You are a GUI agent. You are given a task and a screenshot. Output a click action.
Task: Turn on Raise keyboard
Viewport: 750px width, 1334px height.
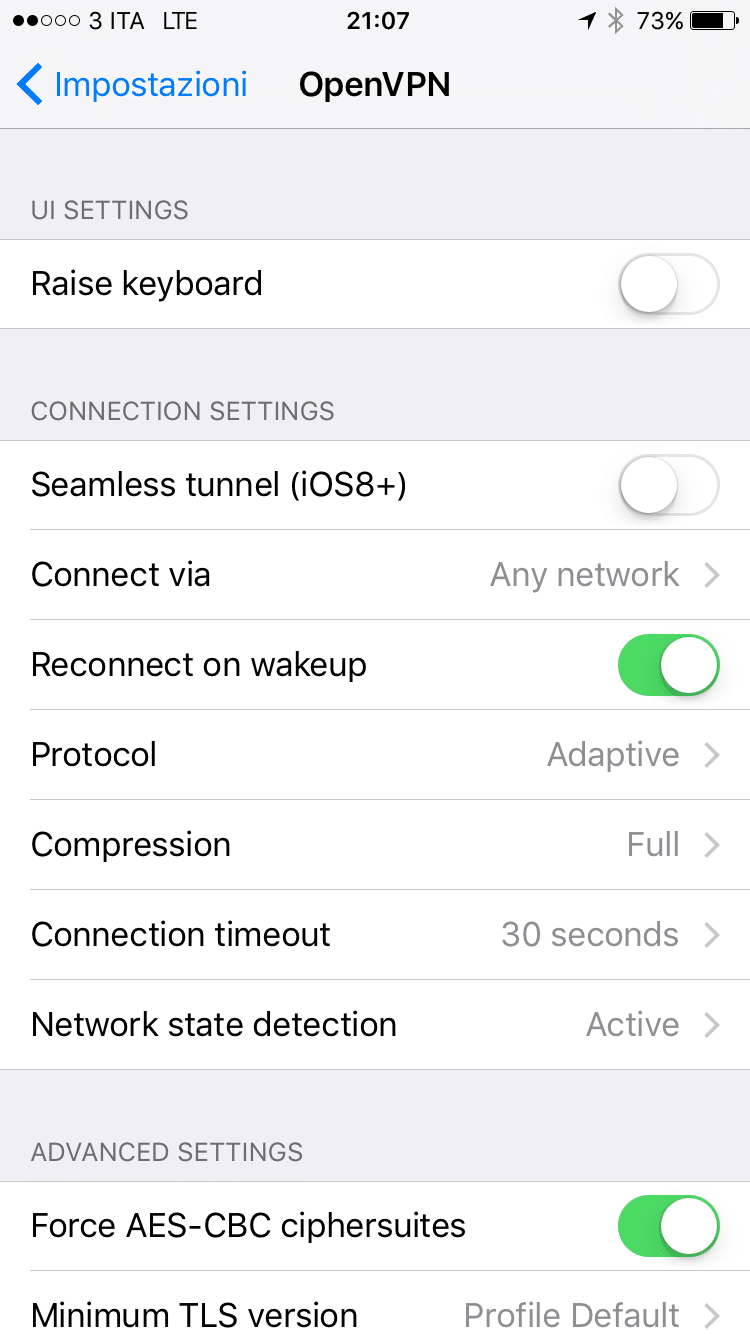tap(669, 284)
